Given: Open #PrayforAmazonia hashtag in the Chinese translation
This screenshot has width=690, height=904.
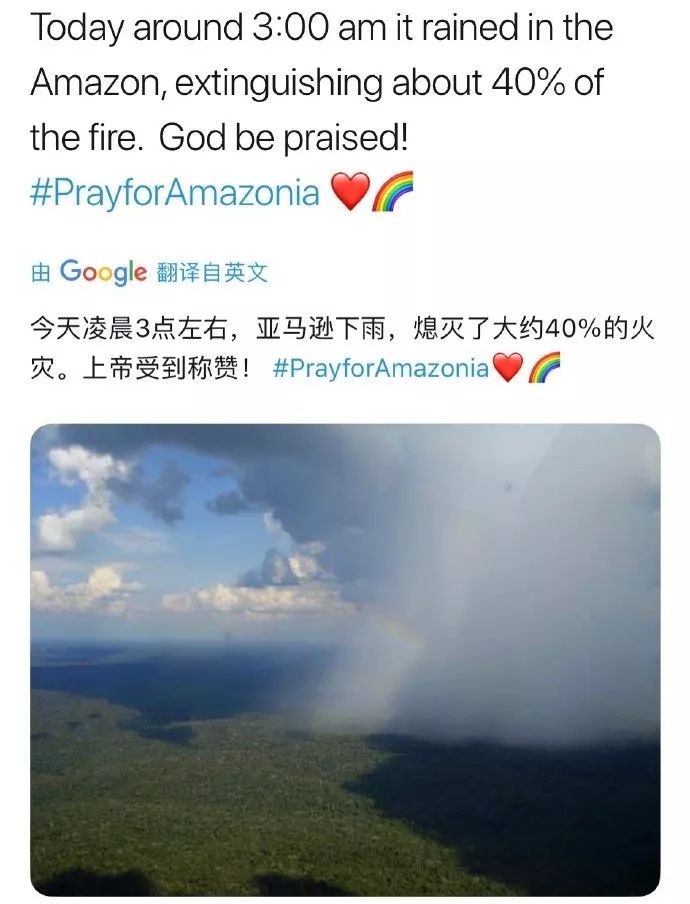Looking at the screenshot, I should coord(380,368).
